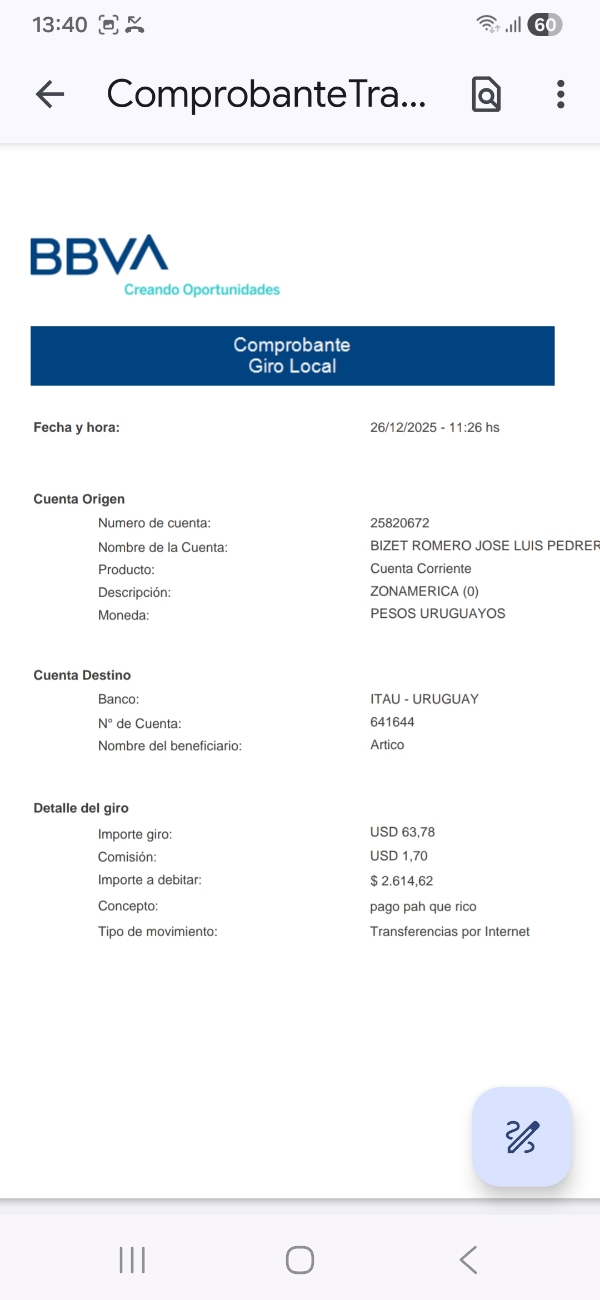Go to the home screen
This screenshot has width=600, height=1300.
[x=300, y=1260]
